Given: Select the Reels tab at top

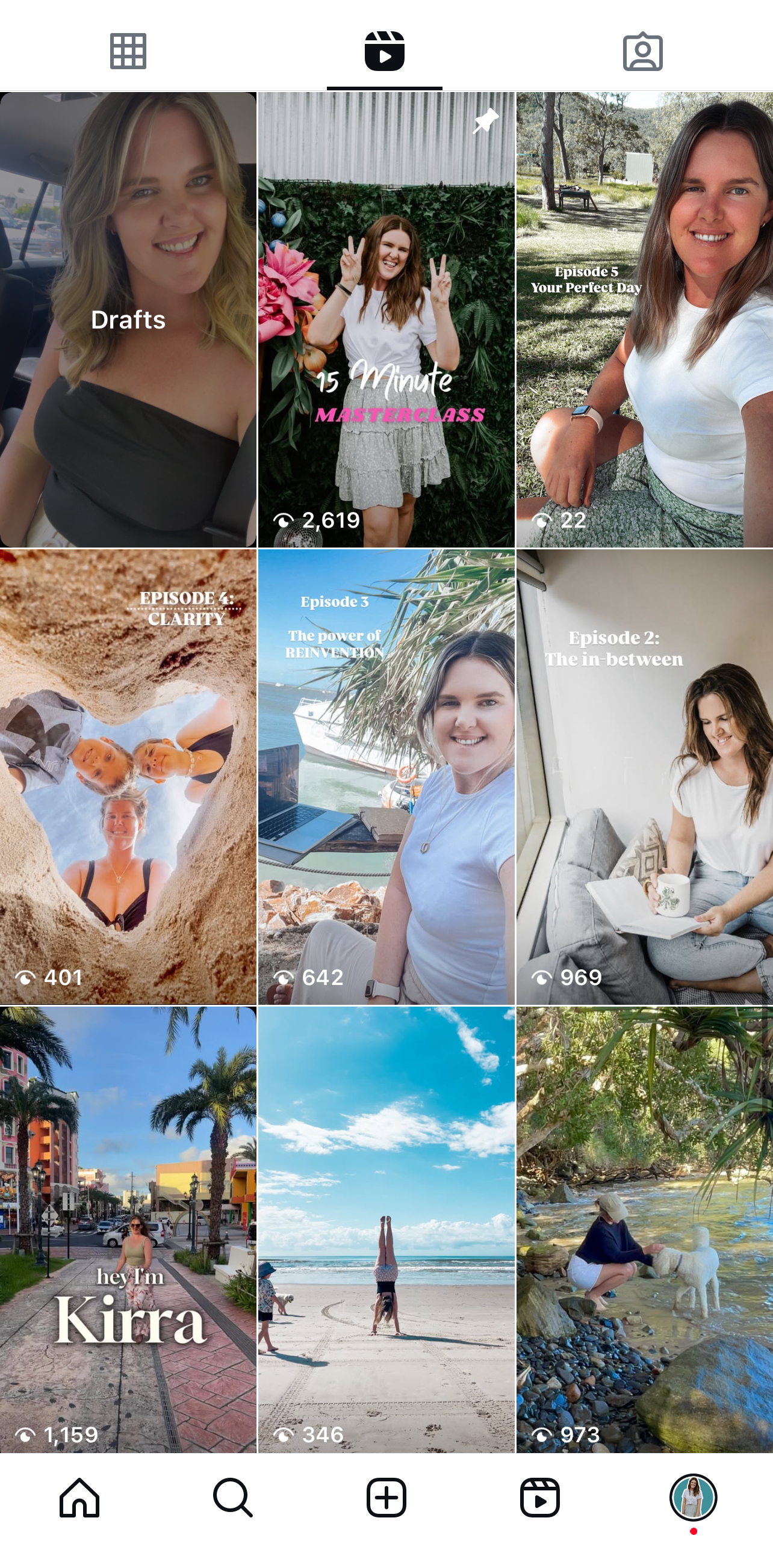Looking at the screenshot, I should (384, 51).
